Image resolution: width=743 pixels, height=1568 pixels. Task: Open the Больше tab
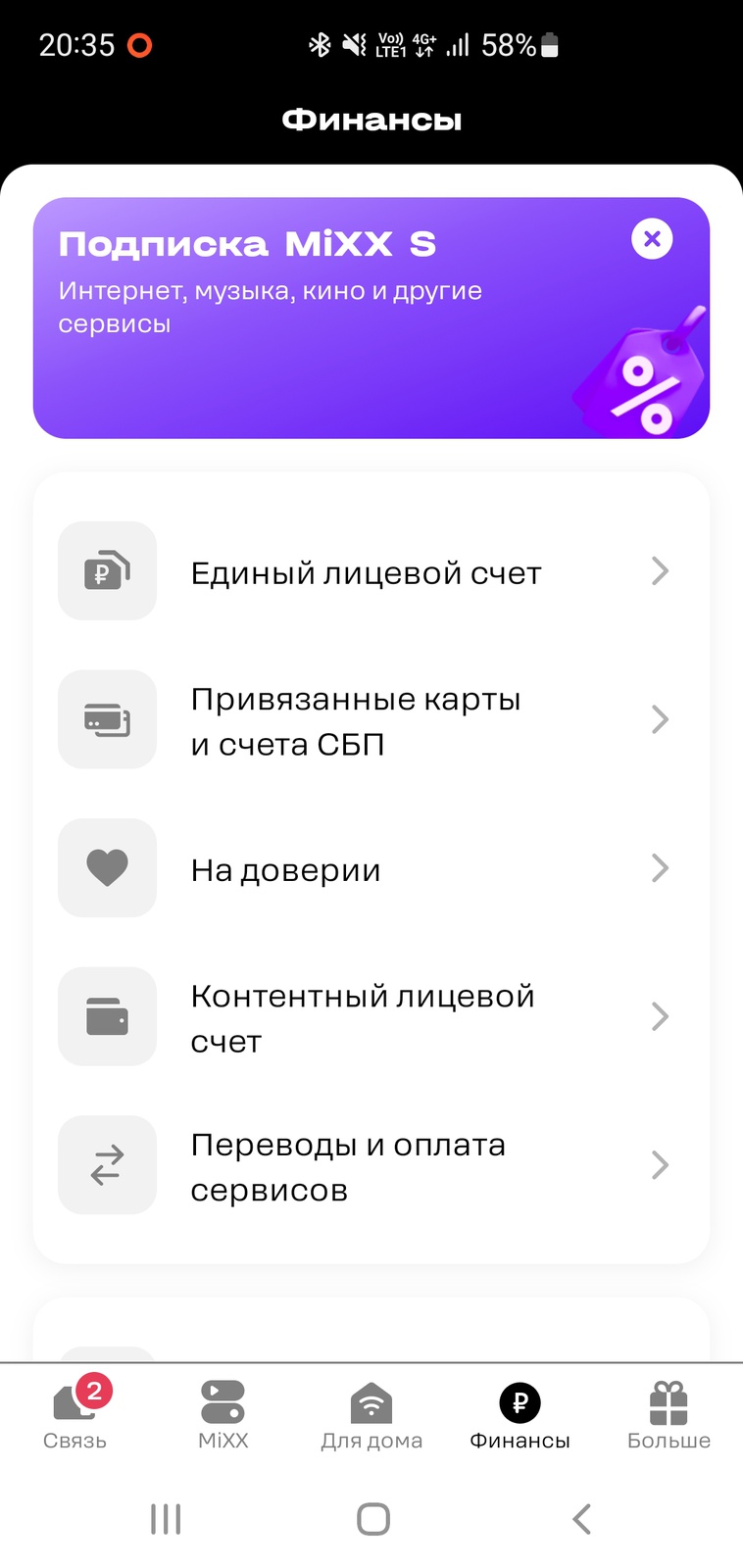tap(669, 1415)
